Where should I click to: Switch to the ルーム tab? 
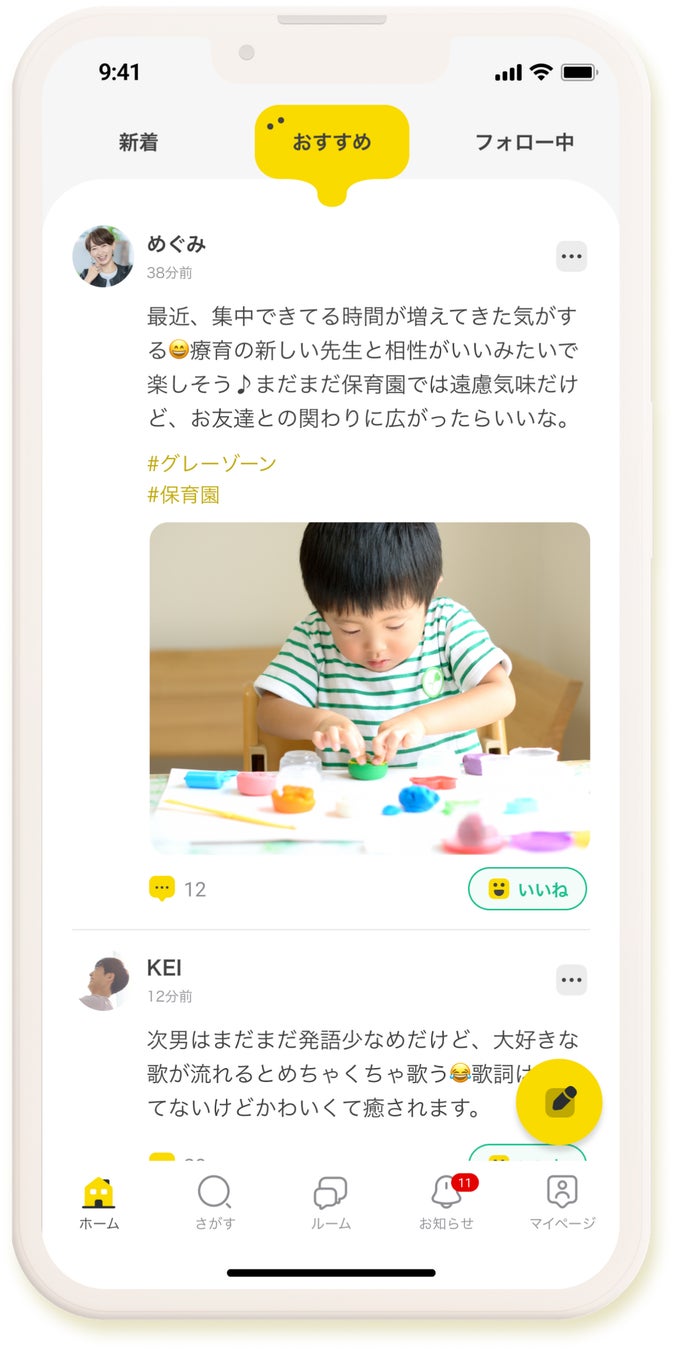pos(330,1202)
